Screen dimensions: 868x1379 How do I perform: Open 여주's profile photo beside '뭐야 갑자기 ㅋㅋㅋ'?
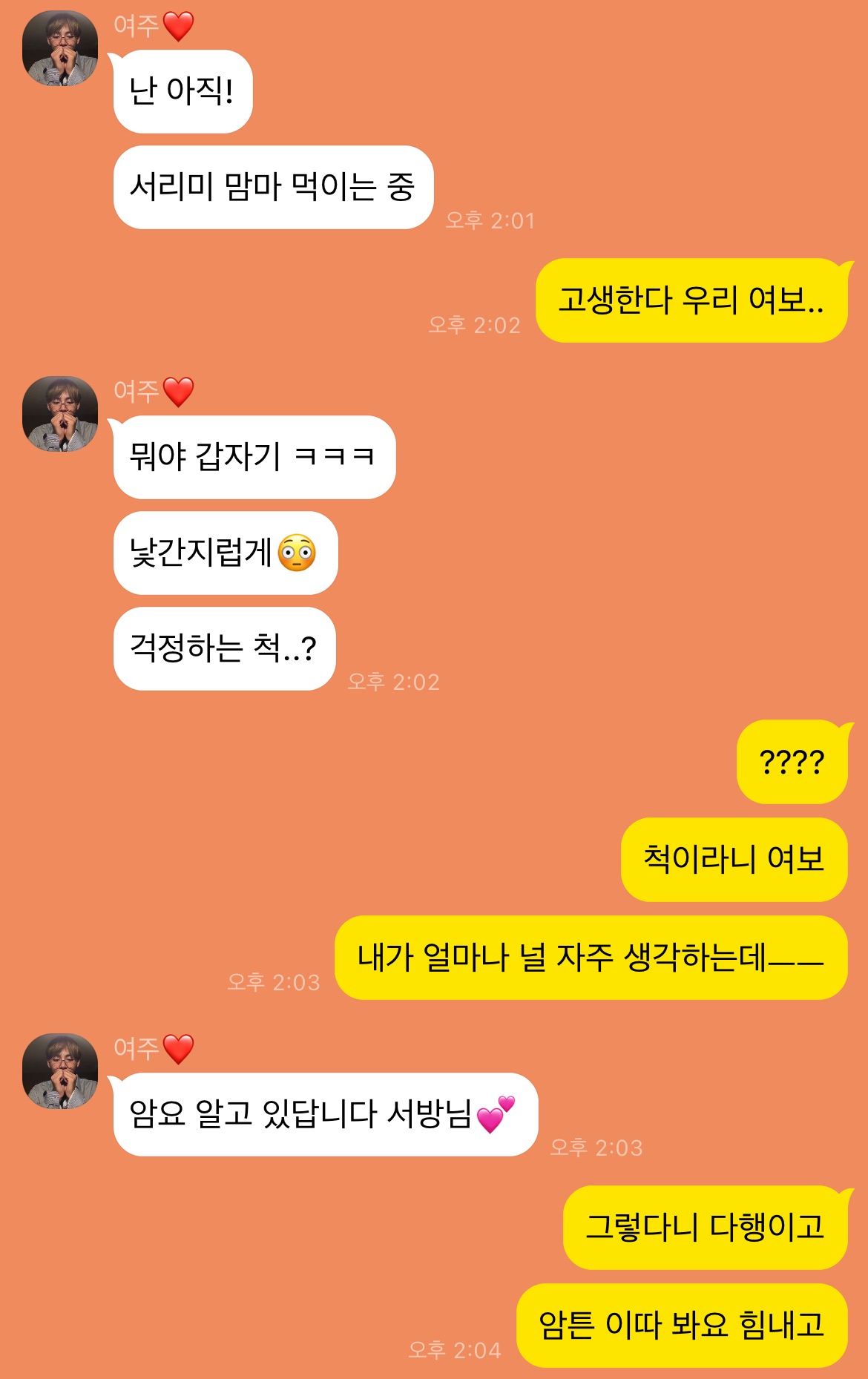(x=60, y=414)
